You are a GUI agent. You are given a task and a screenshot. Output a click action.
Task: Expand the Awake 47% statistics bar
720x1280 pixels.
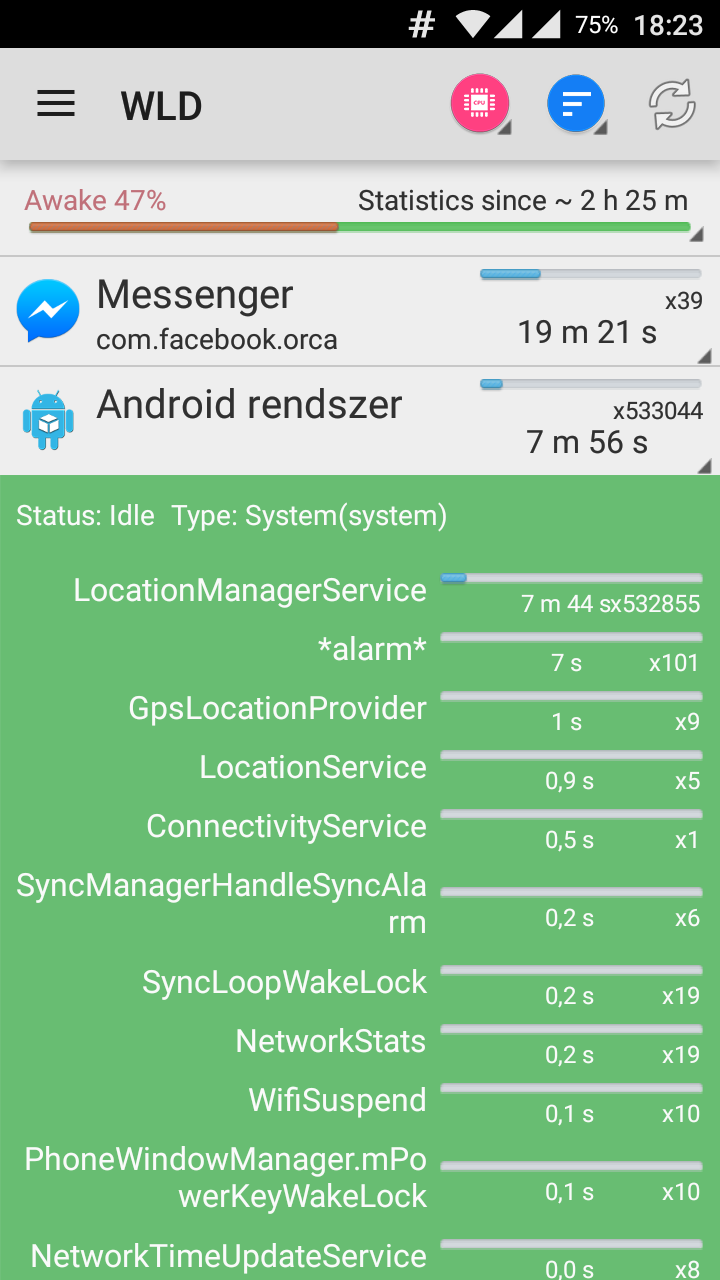pos(360,212)
